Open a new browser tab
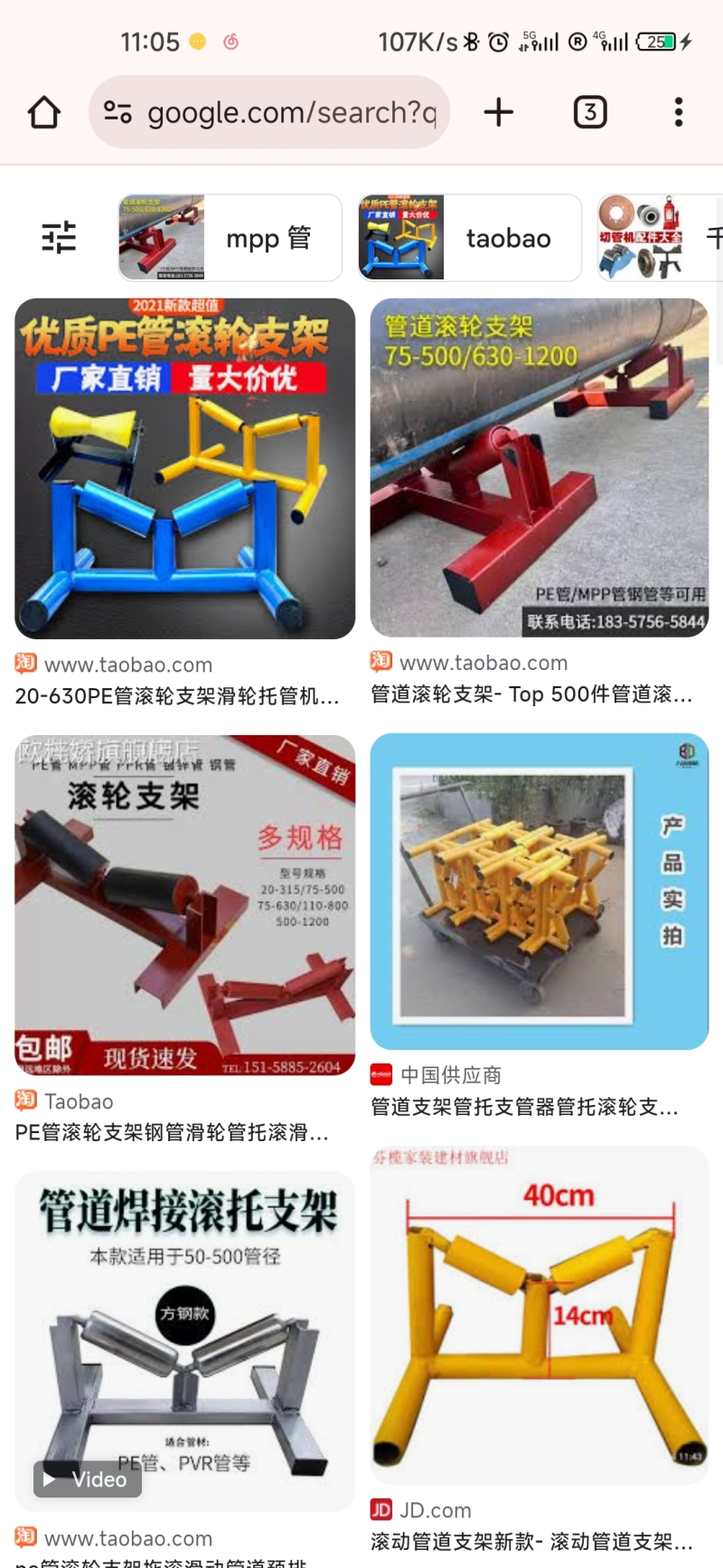The width and height of the screenshot is (723, 1568). tap(498, 113)
